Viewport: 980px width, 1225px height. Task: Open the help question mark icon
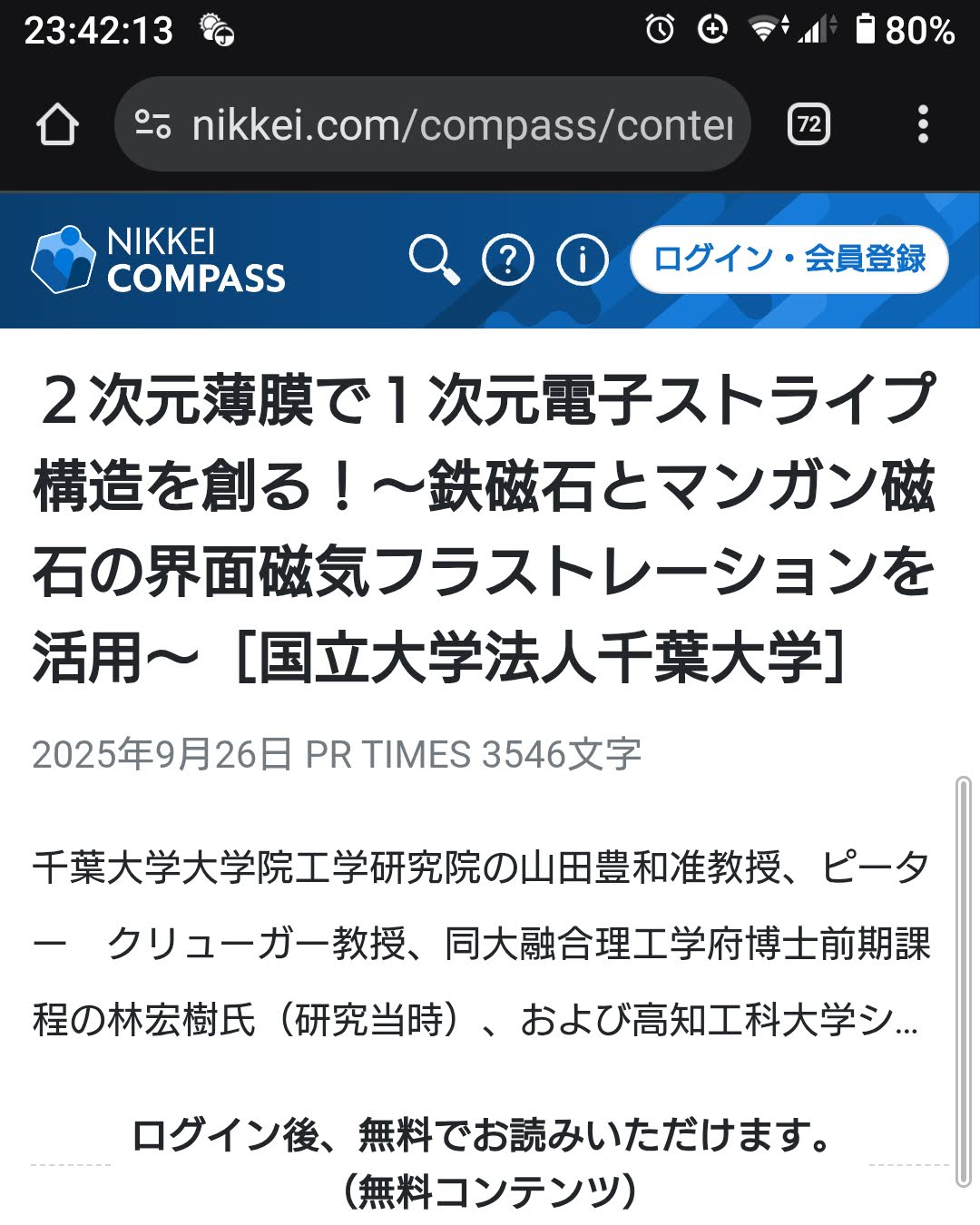pyautogui.click(x=507, y=260)
